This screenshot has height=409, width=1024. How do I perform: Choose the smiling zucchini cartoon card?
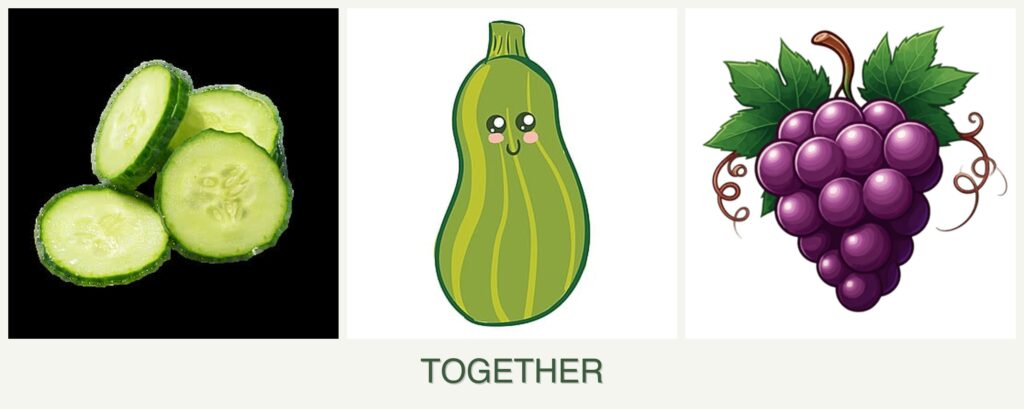(512, 174)
